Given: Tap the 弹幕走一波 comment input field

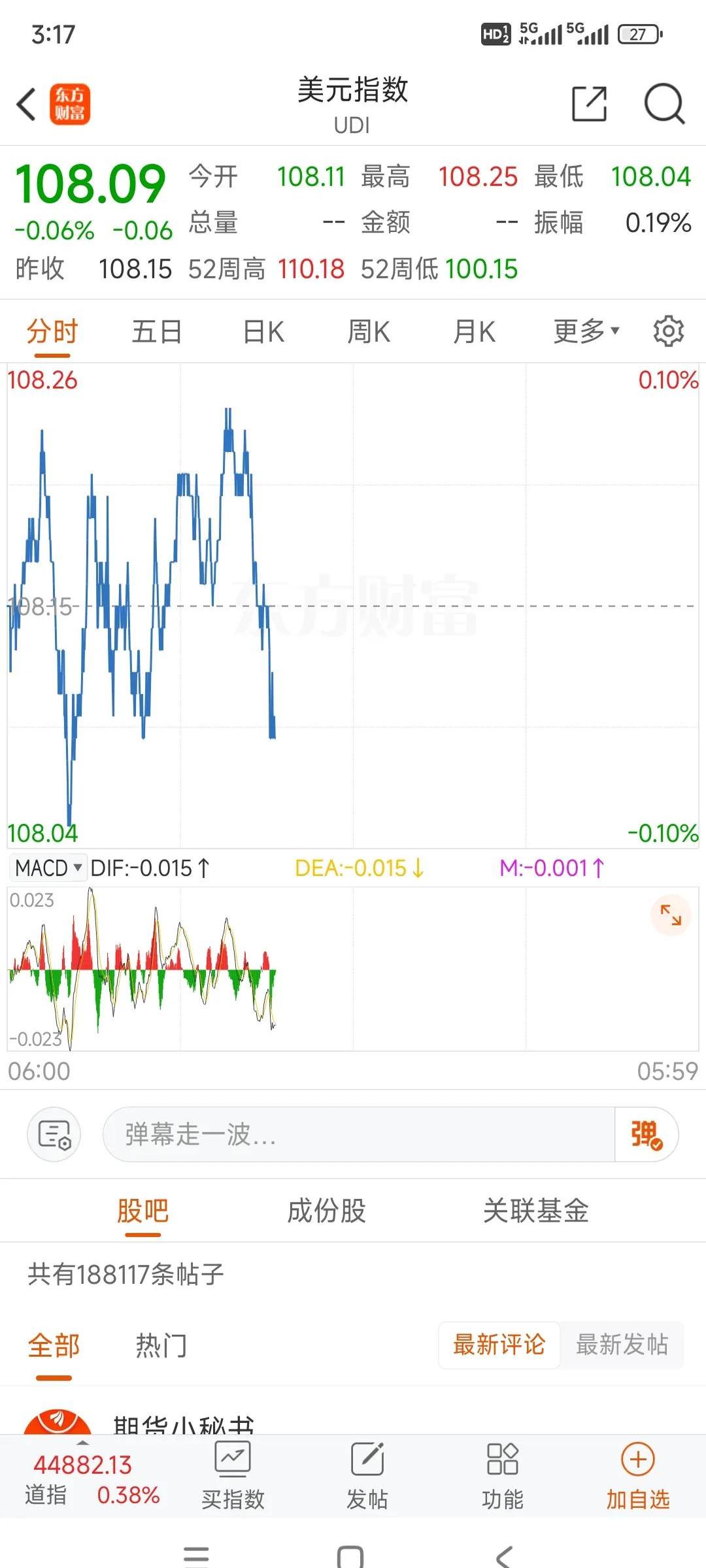Looking at the screenshot, I should tap(360, 1135).
